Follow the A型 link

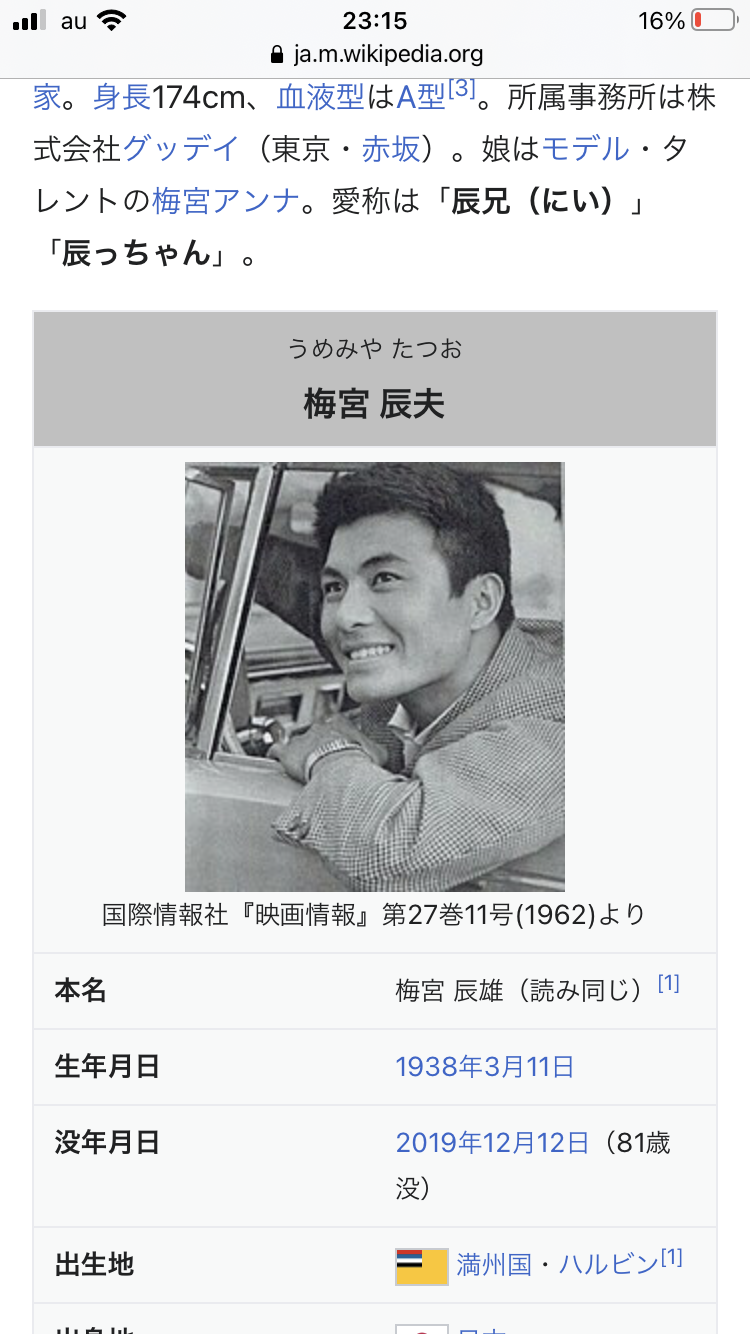(420, 98)
